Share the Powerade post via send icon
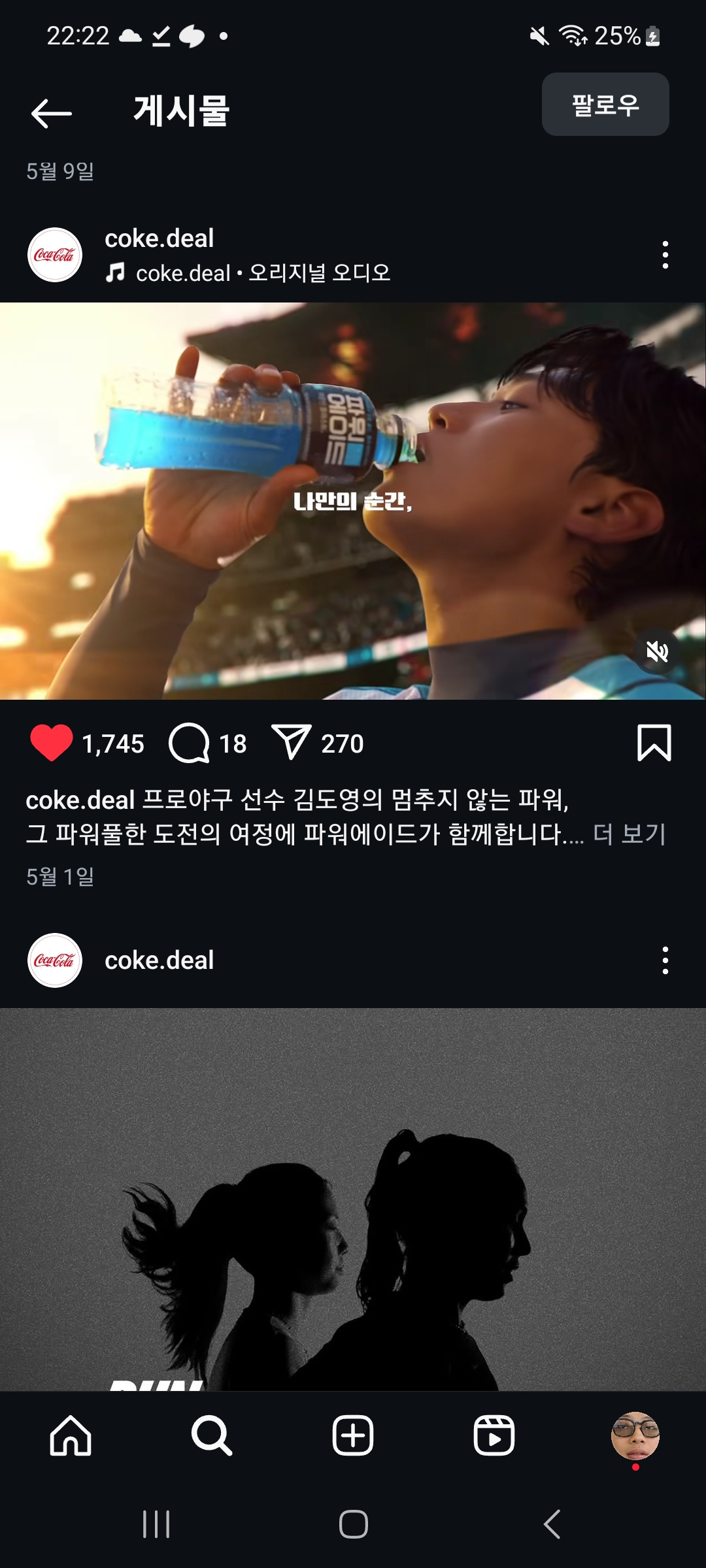This screenshot has height=1568, width=706. [x=291, y=743]
